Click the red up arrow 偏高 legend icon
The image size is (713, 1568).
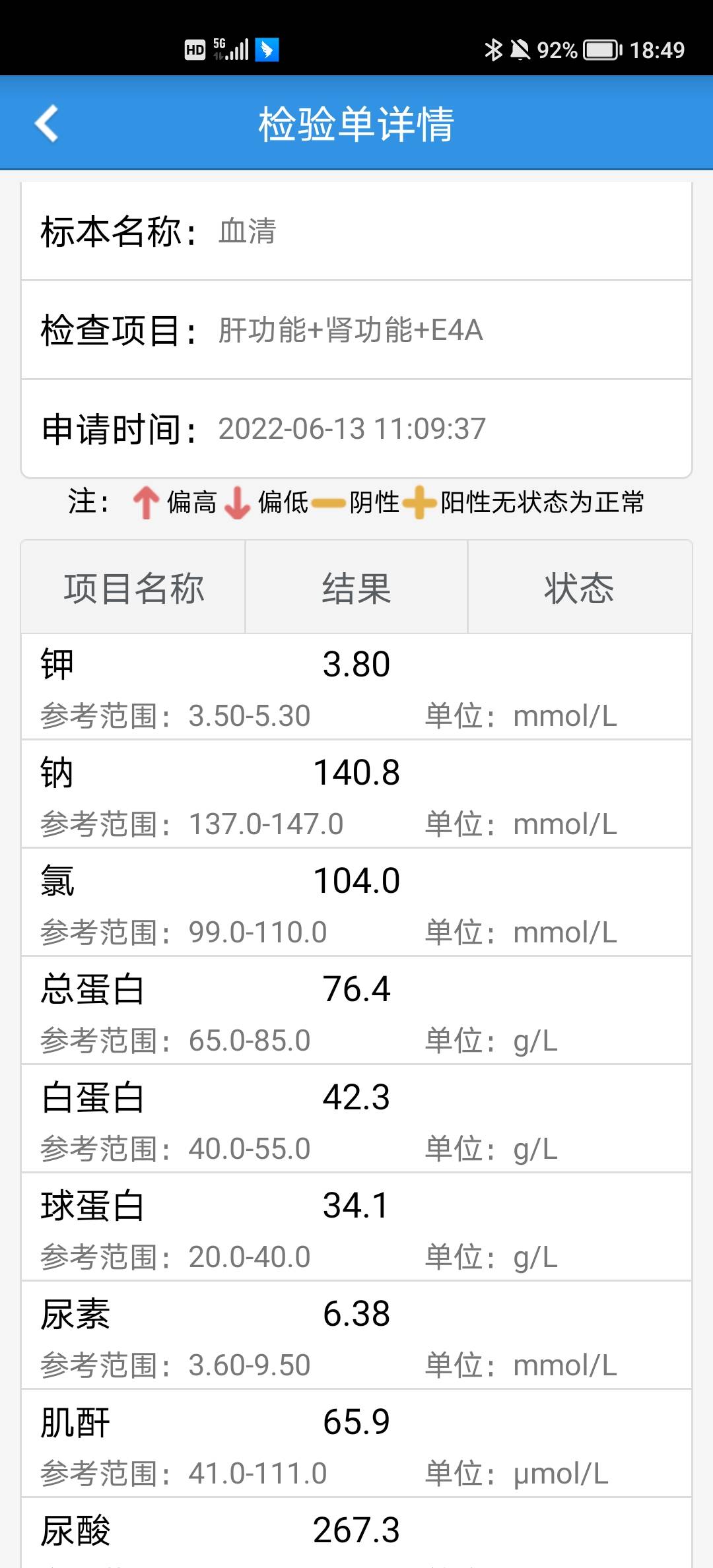pyautogui.click(x=145, y=502)
